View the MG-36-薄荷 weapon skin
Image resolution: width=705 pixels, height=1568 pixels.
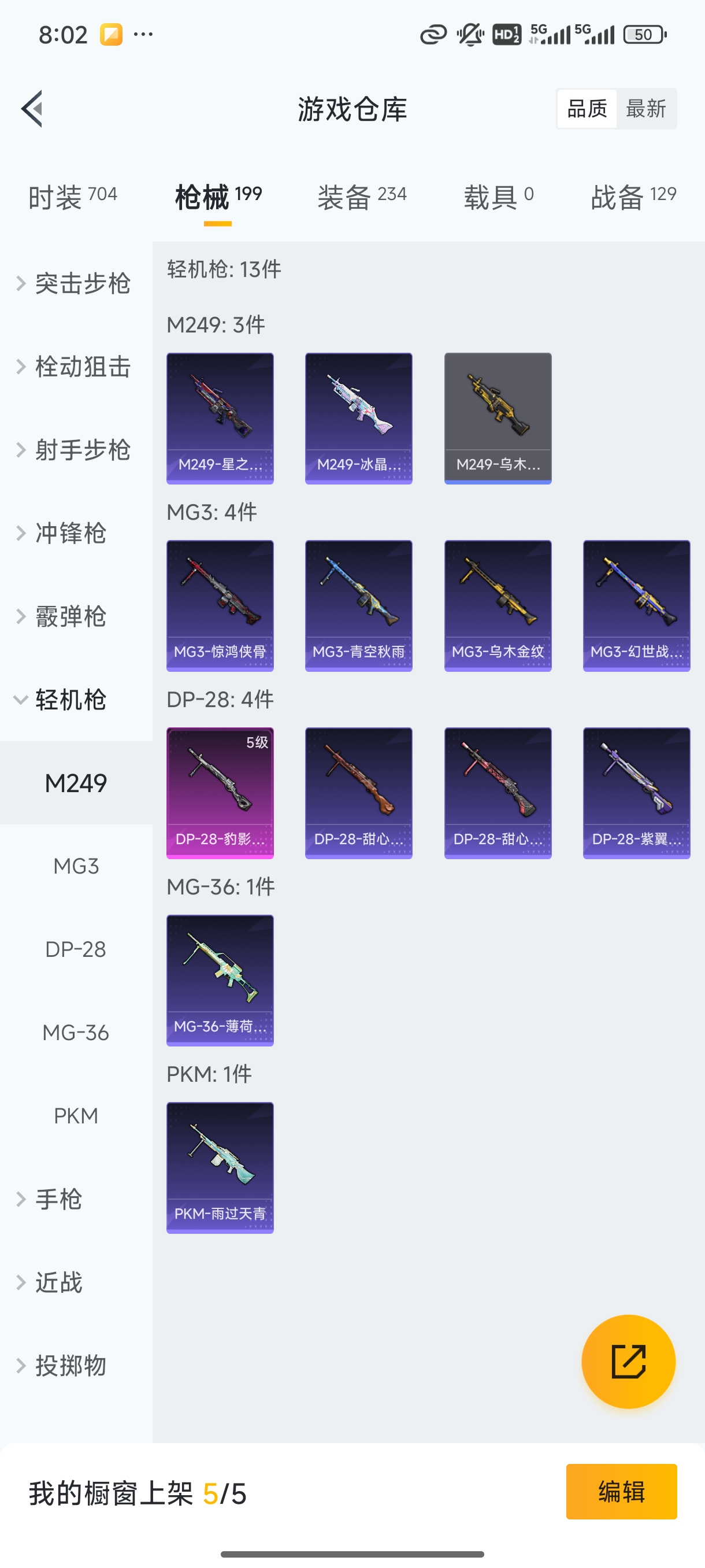point(220,979)
